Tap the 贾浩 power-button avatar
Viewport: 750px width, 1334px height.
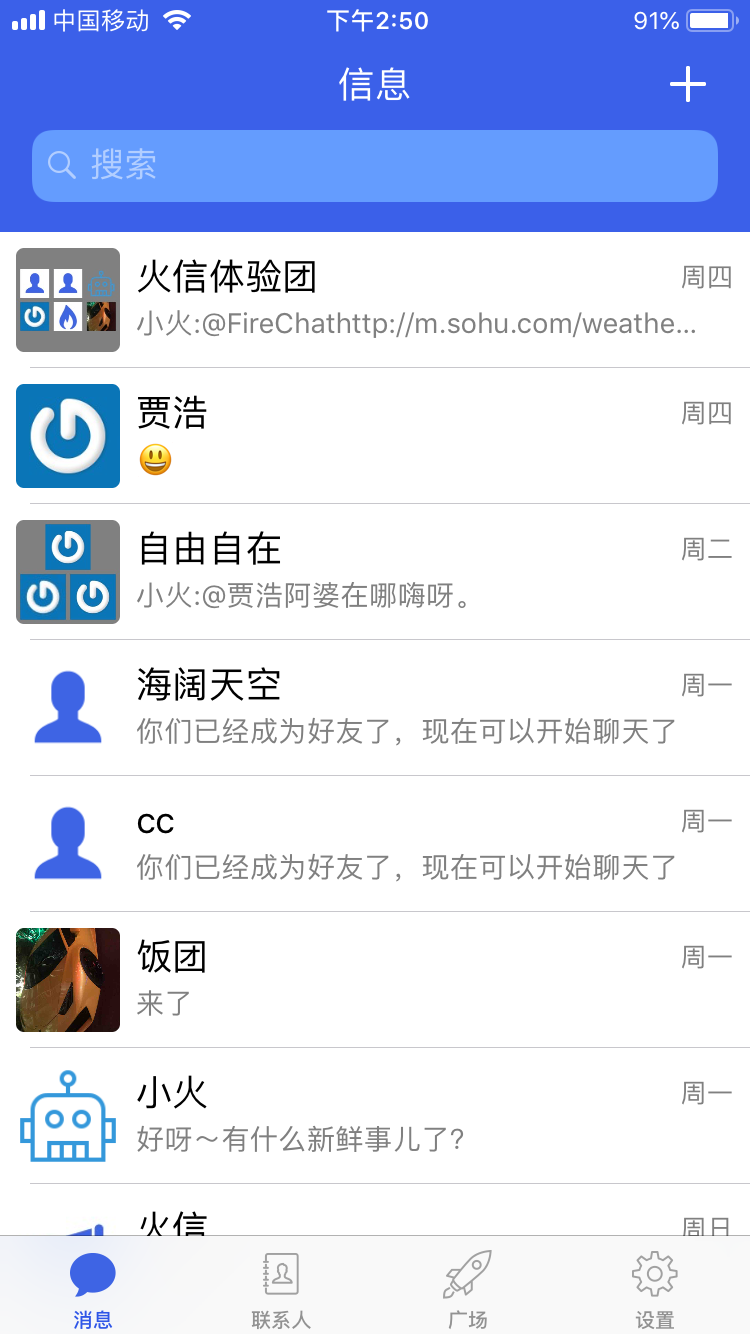pos(68,436)
